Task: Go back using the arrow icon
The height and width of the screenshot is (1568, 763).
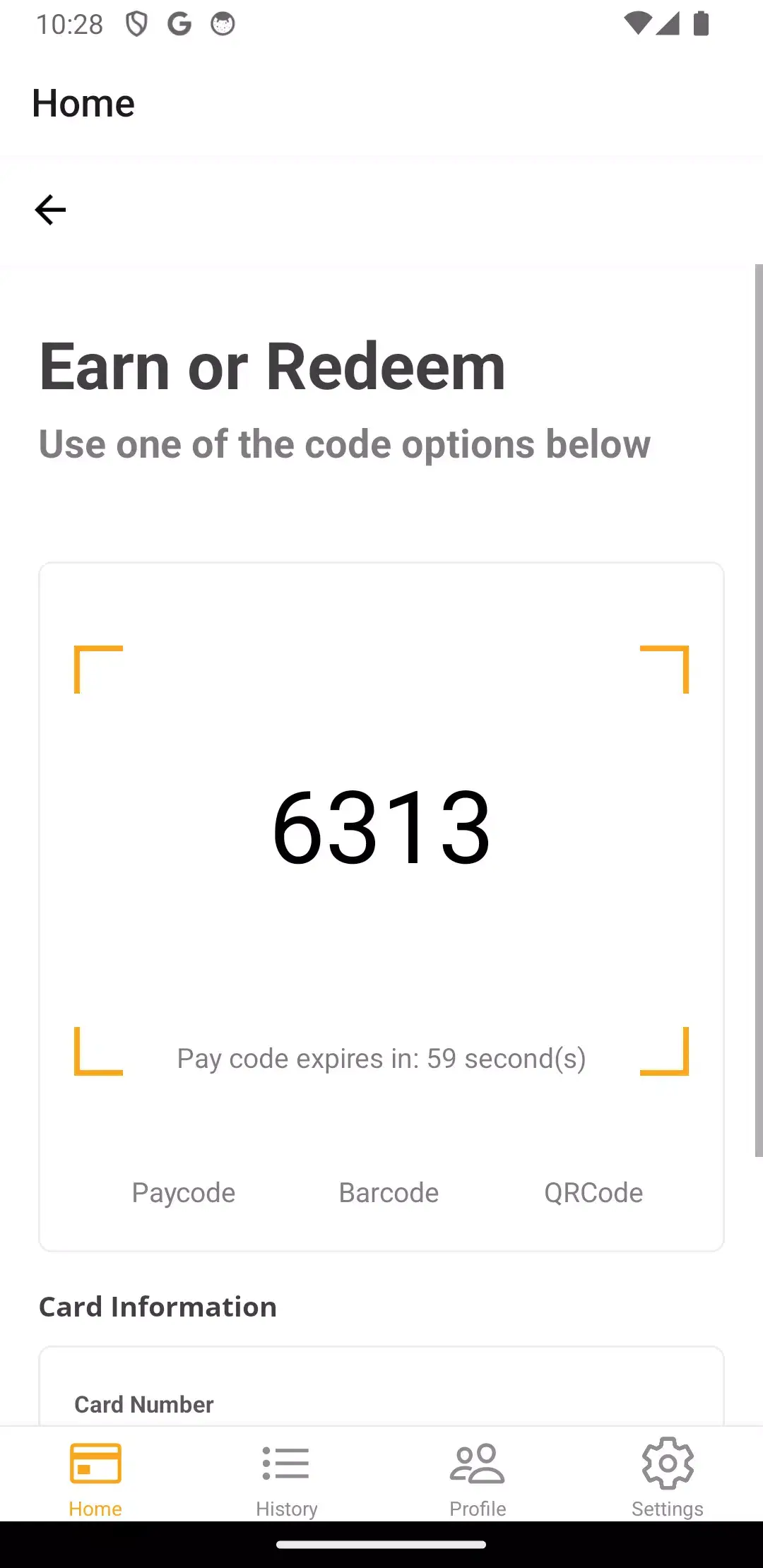Action: pyautogui.click(x=49, y=208)
